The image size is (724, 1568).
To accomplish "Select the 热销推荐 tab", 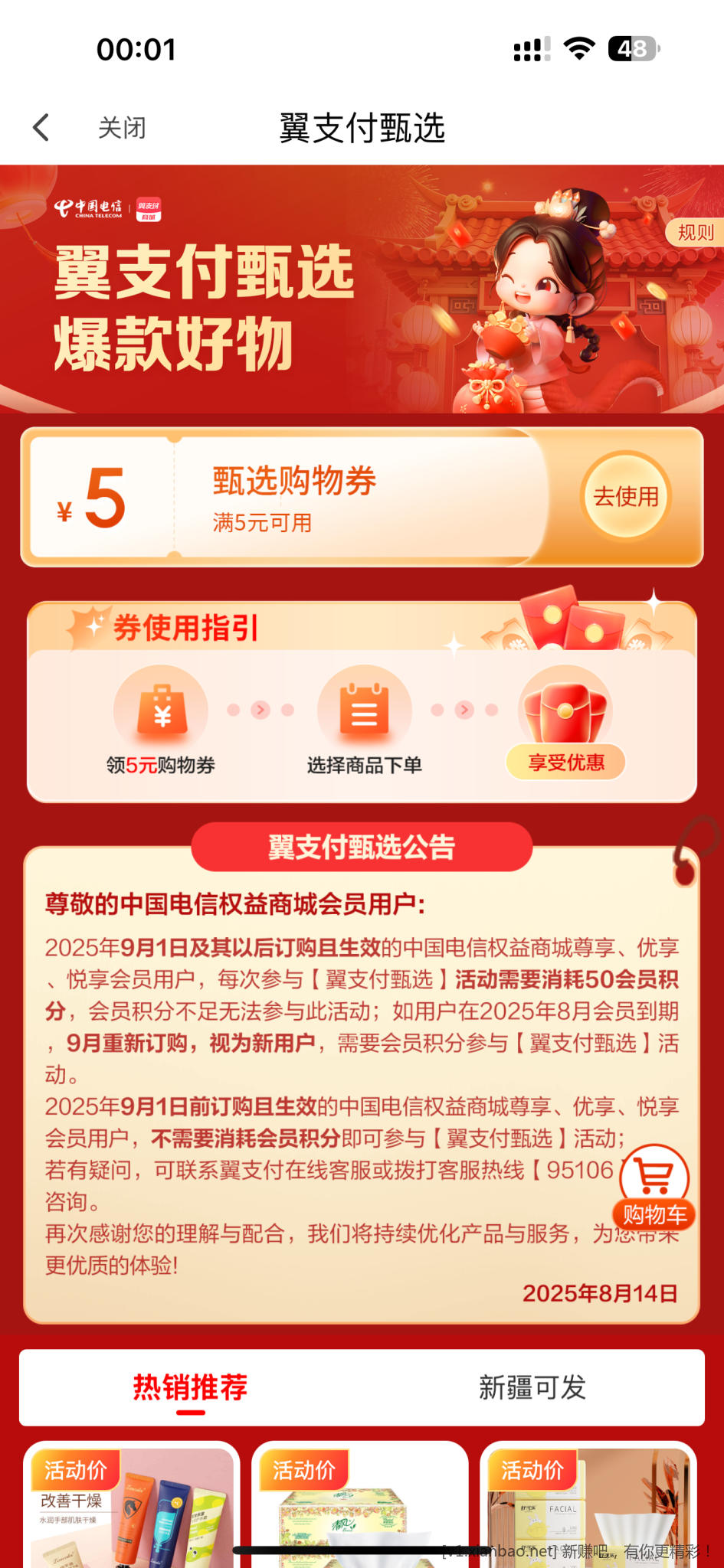I will pyautogui.click(x=190, y=1387).
